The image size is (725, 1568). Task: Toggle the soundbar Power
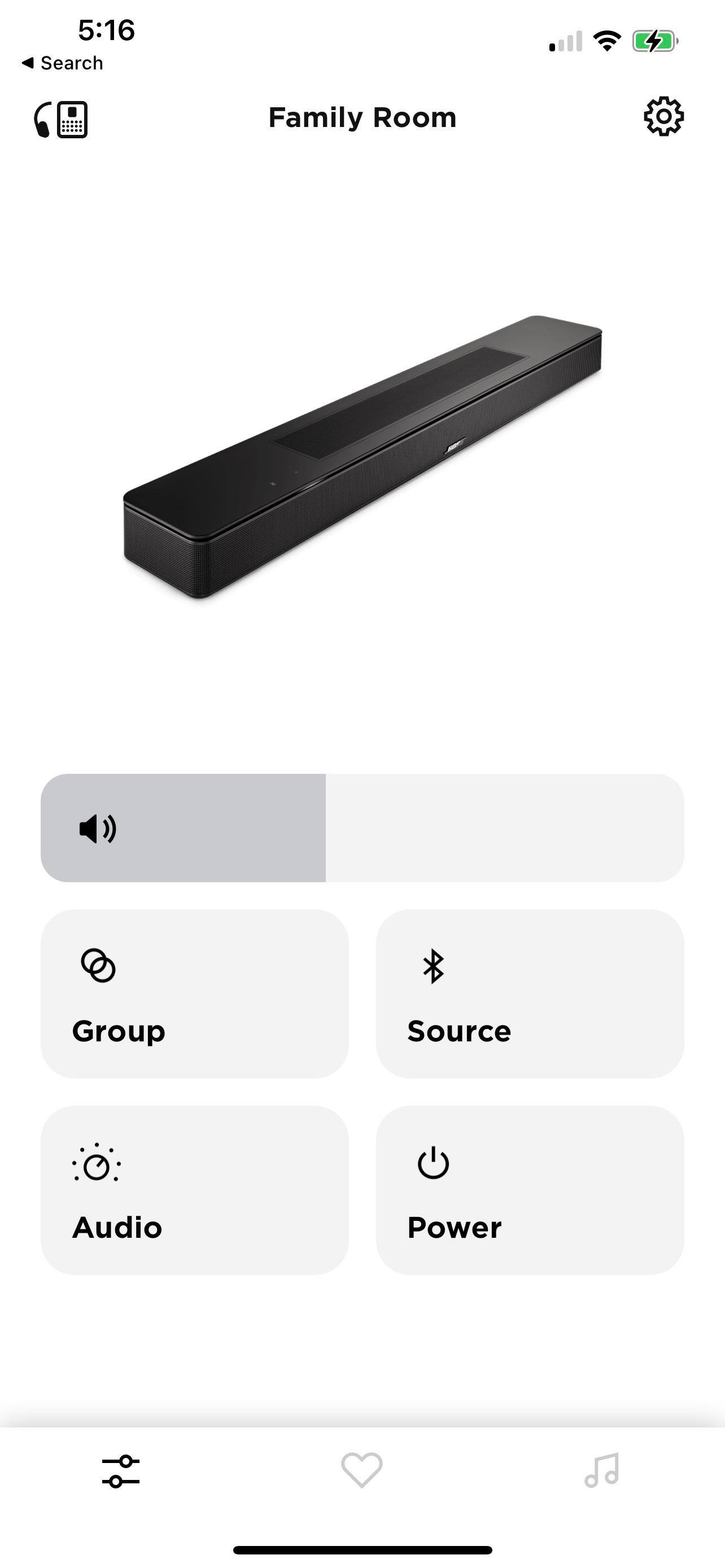pos(530,1190)
